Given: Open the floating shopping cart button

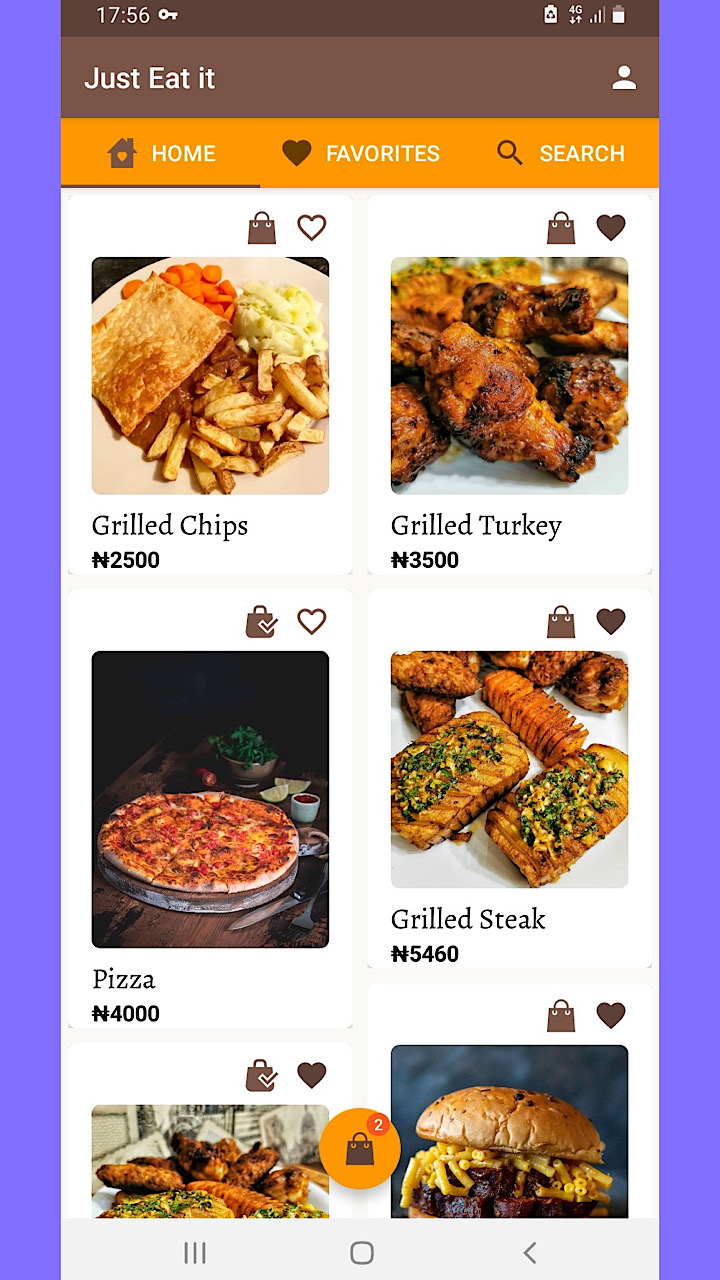Looking at the screenshot, I should tap(360, 1149).
